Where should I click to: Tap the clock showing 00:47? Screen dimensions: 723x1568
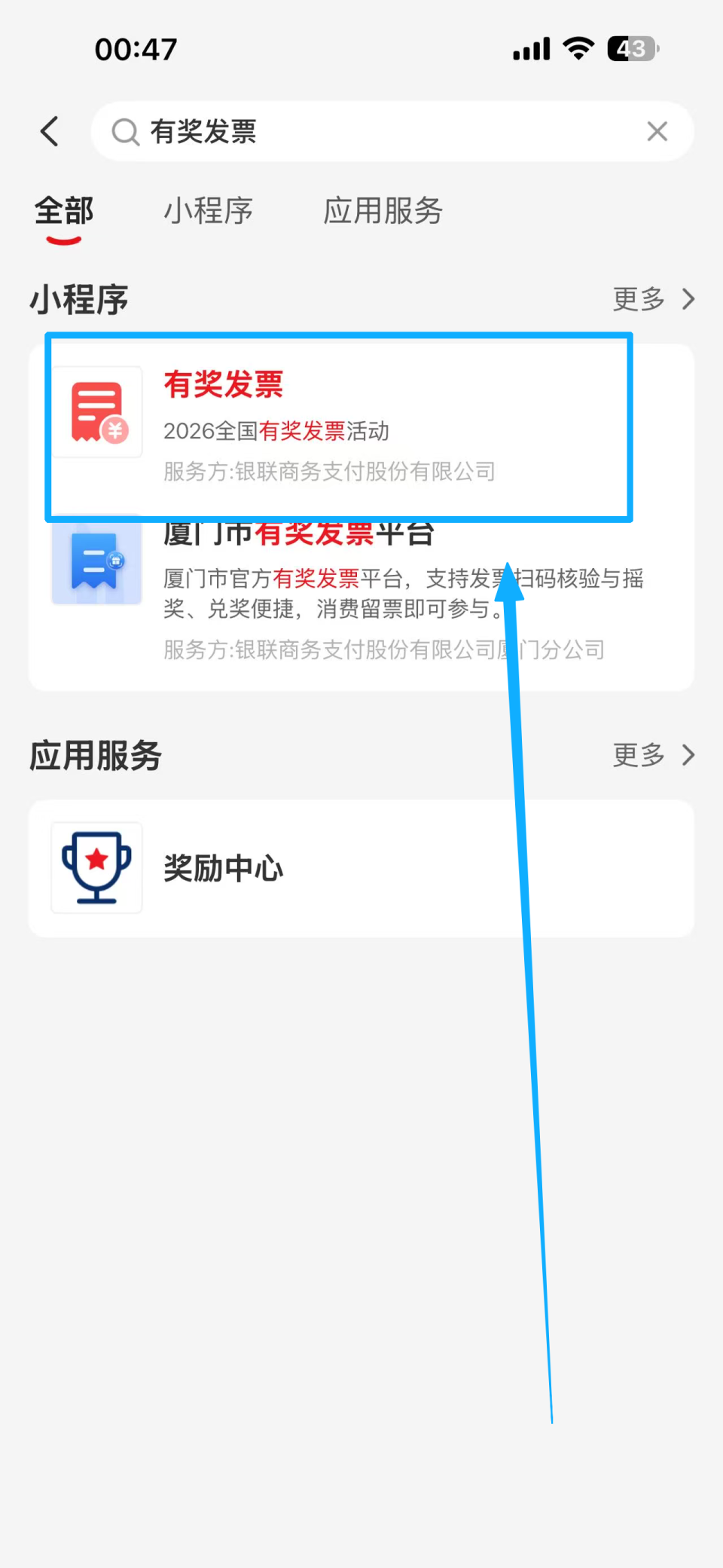(x=136, y=47)
